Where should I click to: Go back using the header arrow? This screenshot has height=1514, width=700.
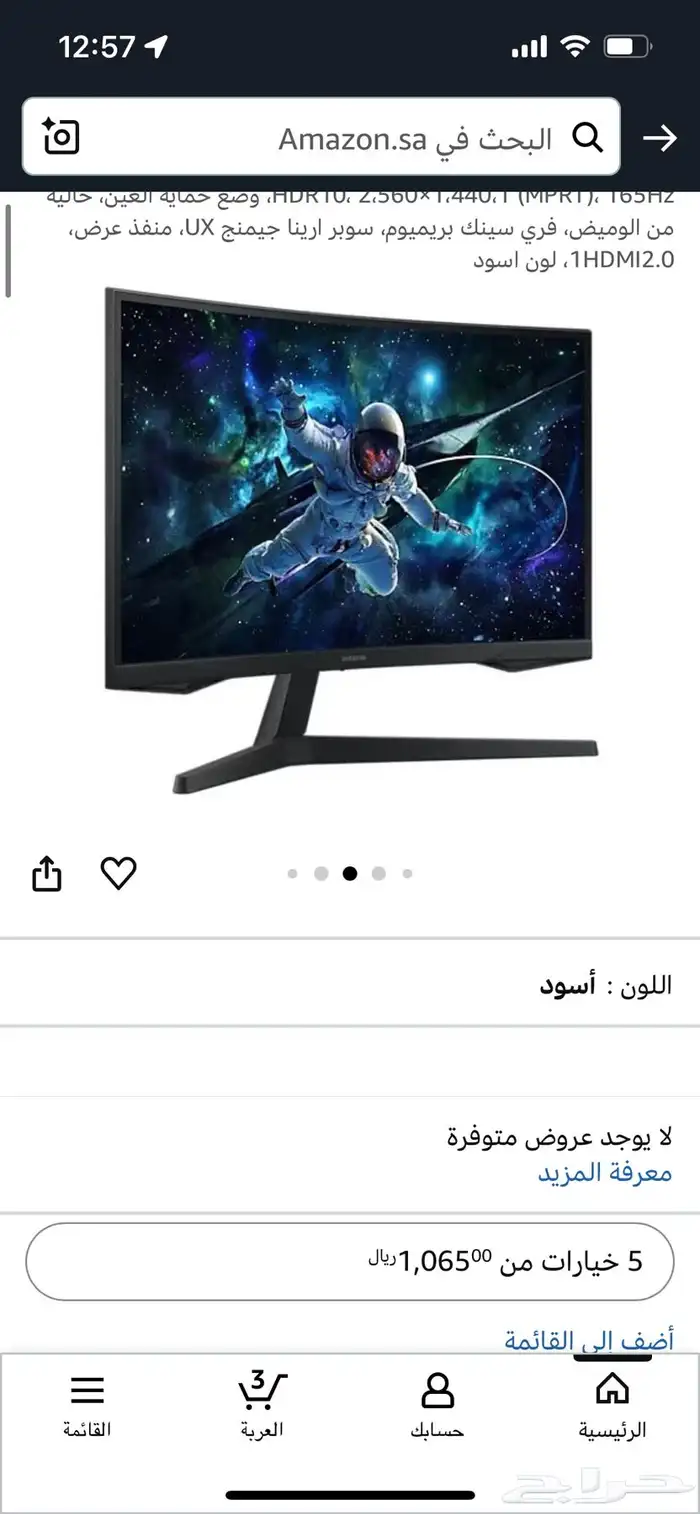(660, 138)
